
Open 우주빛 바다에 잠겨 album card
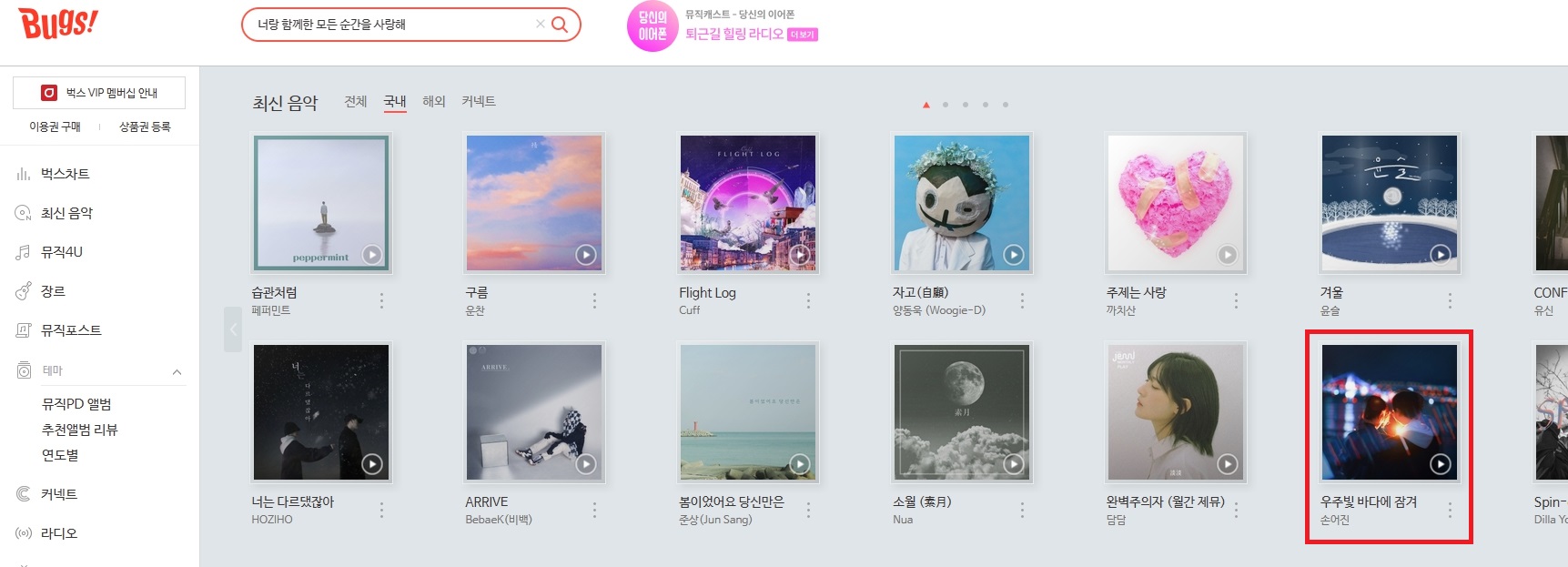point(1389,412)
